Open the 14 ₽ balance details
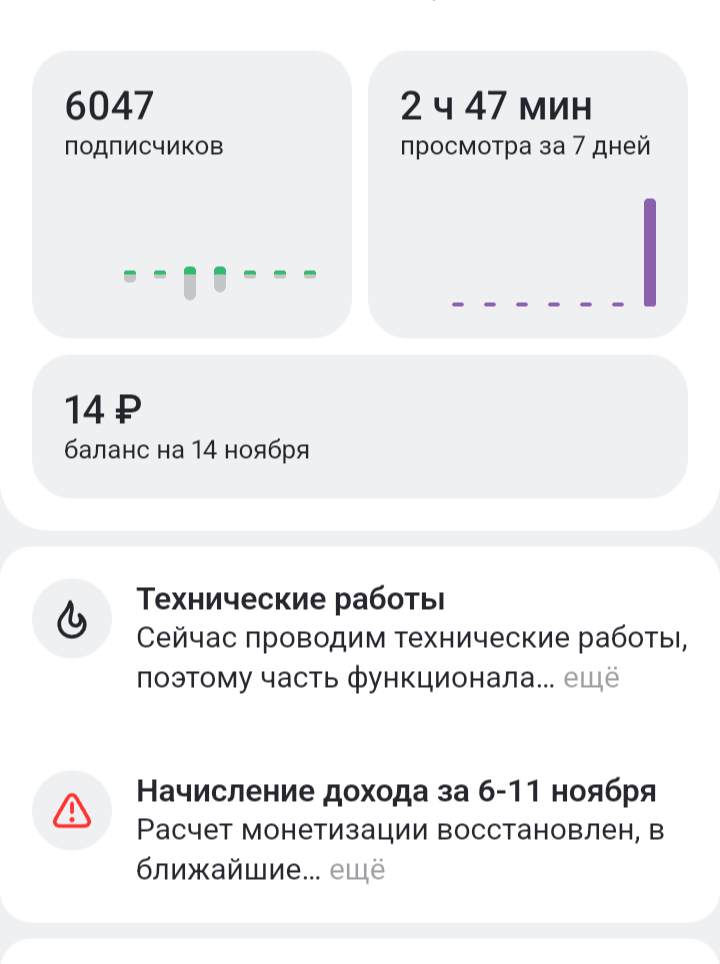Image resolution: width=720 pixels, height=964 pixels. tap(360, 425)
